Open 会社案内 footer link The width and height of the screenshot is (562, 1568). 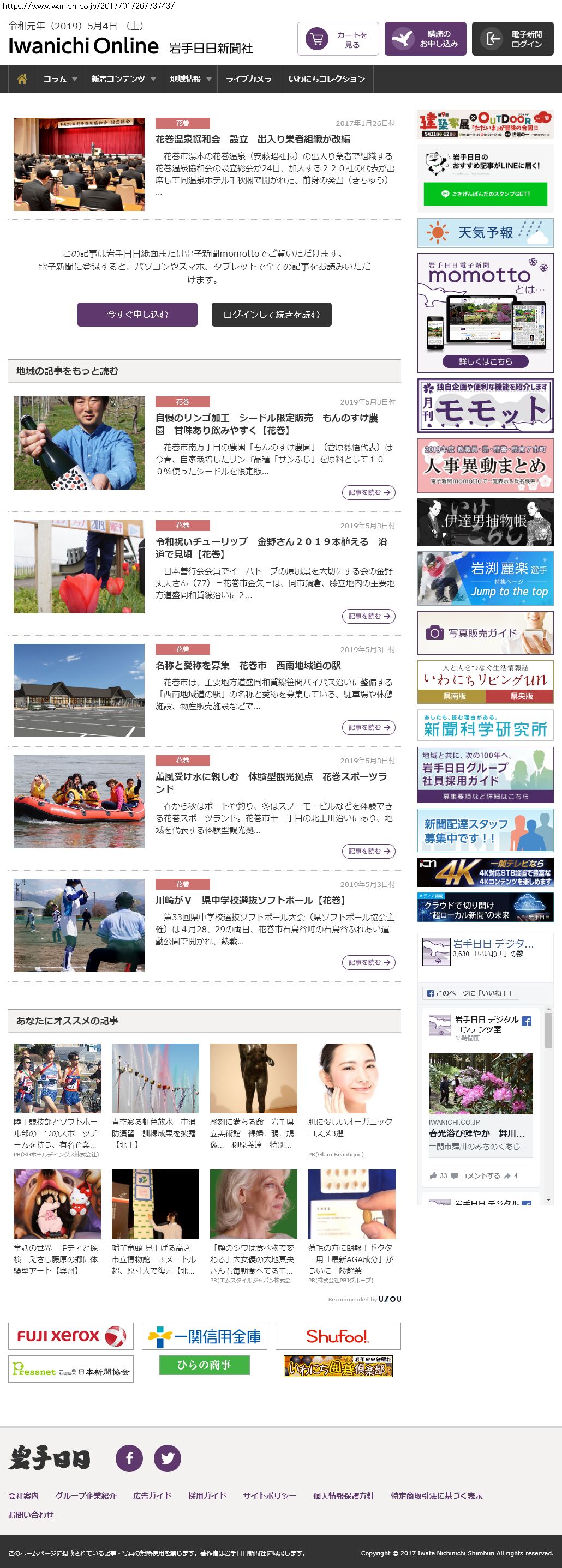click(x=23, y=1495)
